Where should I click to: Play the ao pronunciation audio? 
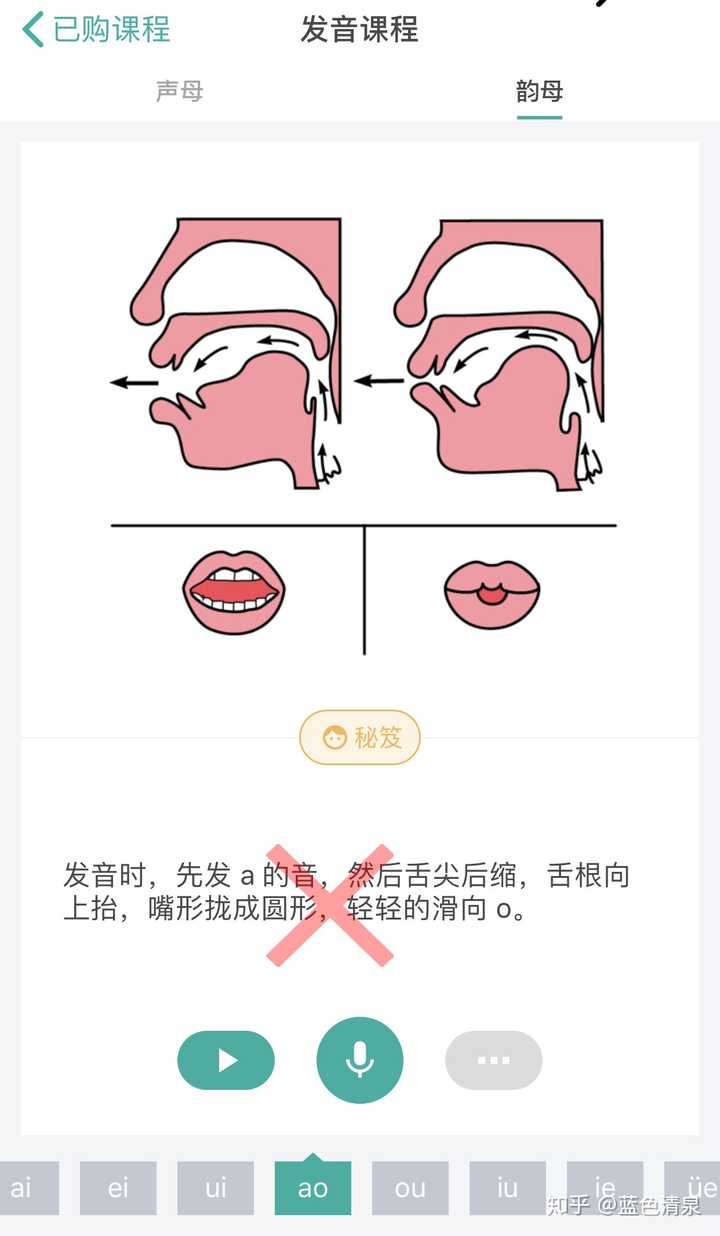226,1060
